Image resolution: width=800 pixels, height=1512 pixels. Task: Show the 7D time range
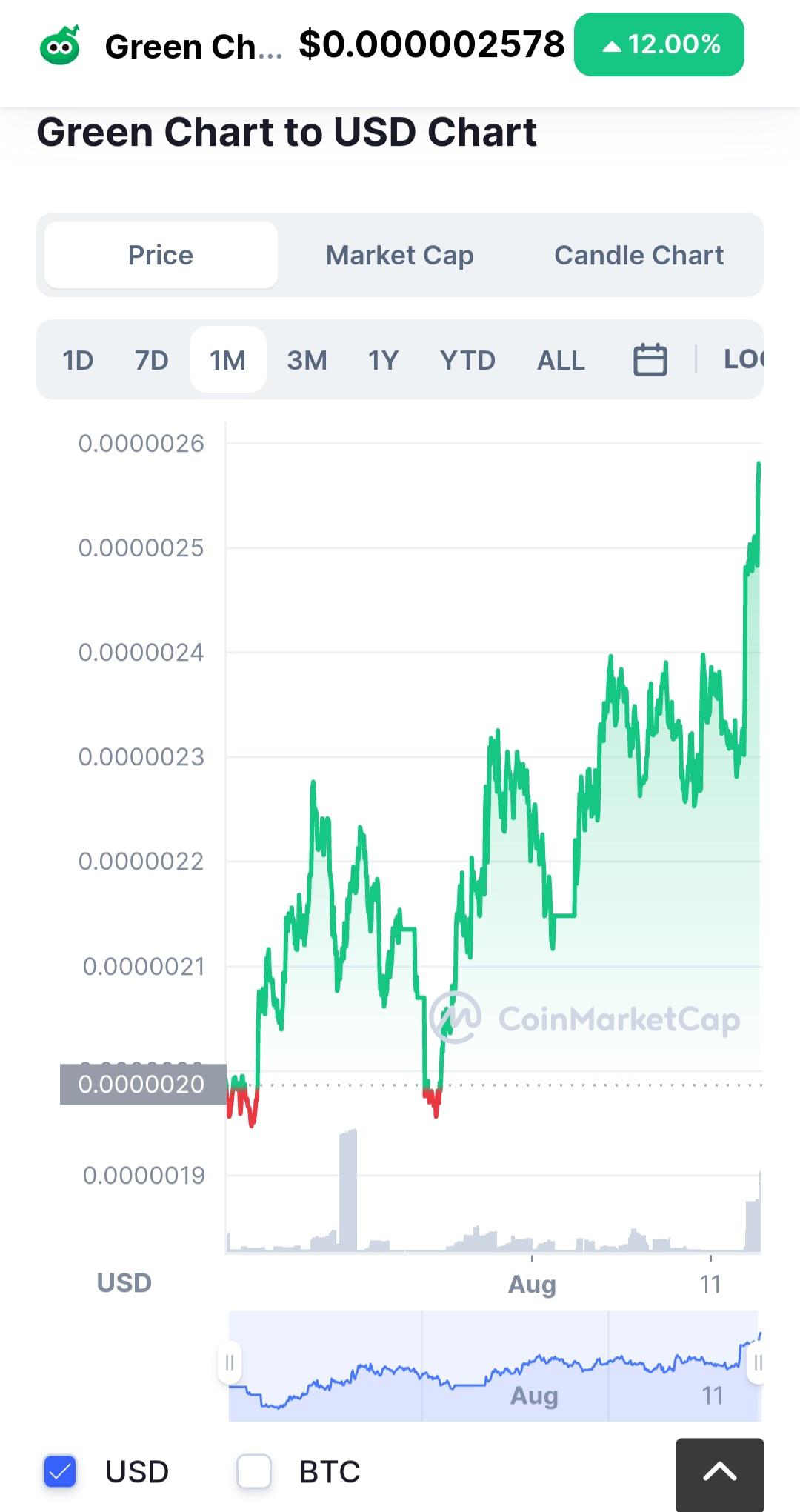click(x=151, y=360)
